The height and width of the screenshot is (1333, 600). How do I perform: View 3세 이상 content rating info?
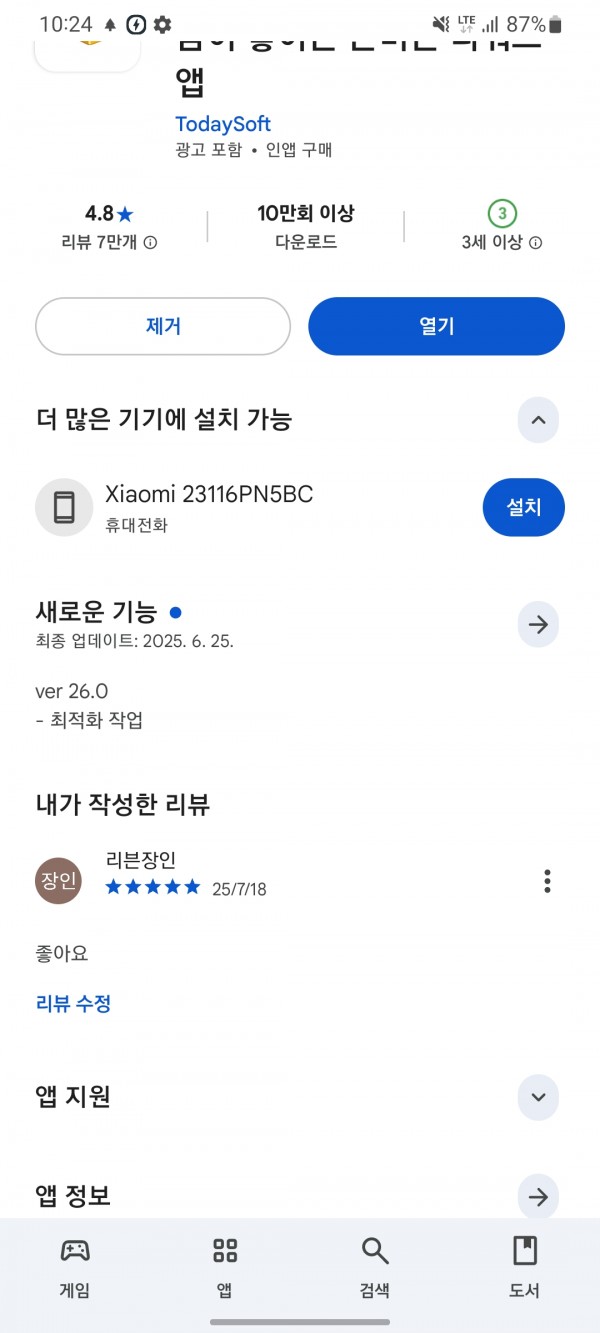[502, 242]
